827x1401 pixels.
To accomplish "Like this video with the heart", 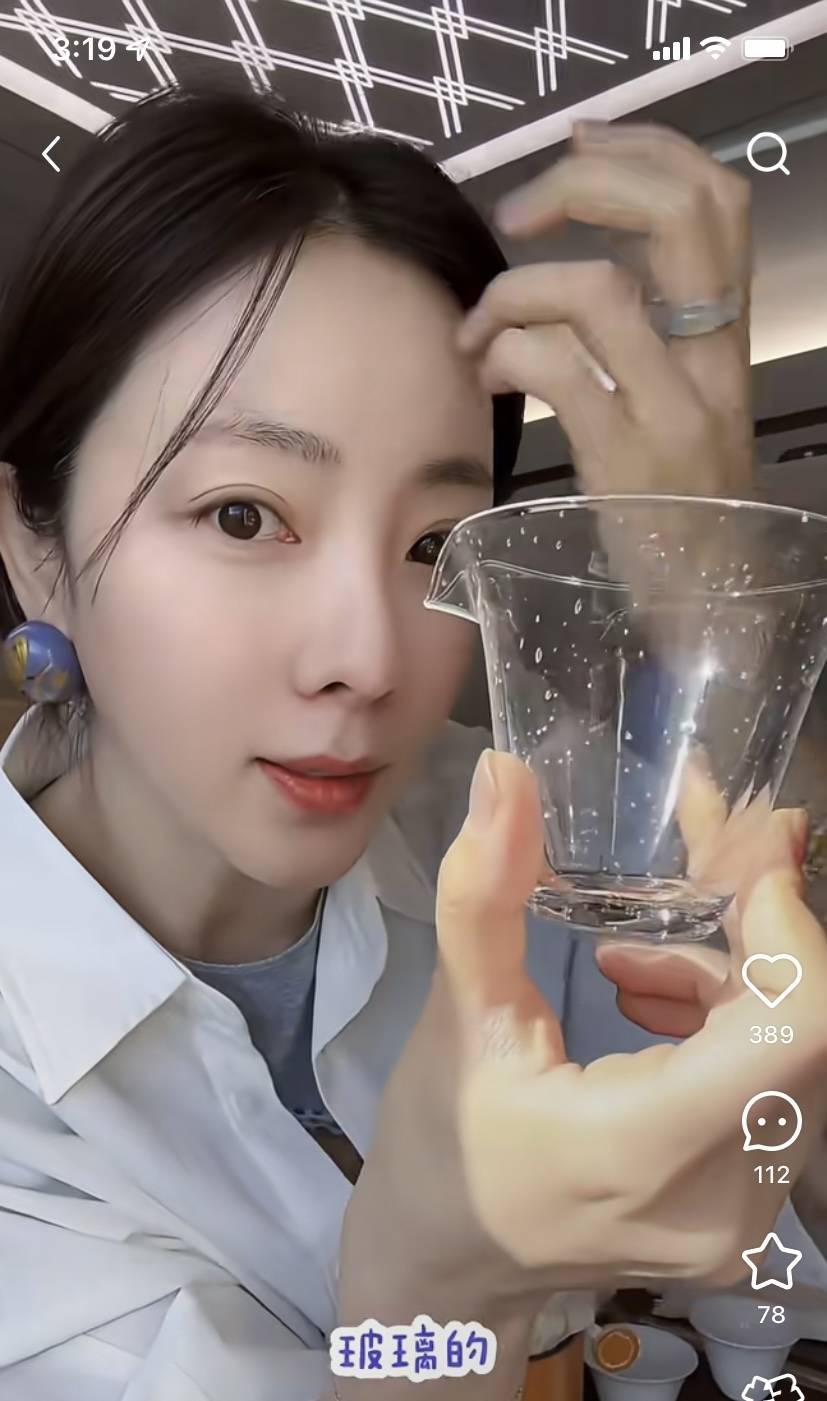I will pyautogui.click(x=771, y=980).
